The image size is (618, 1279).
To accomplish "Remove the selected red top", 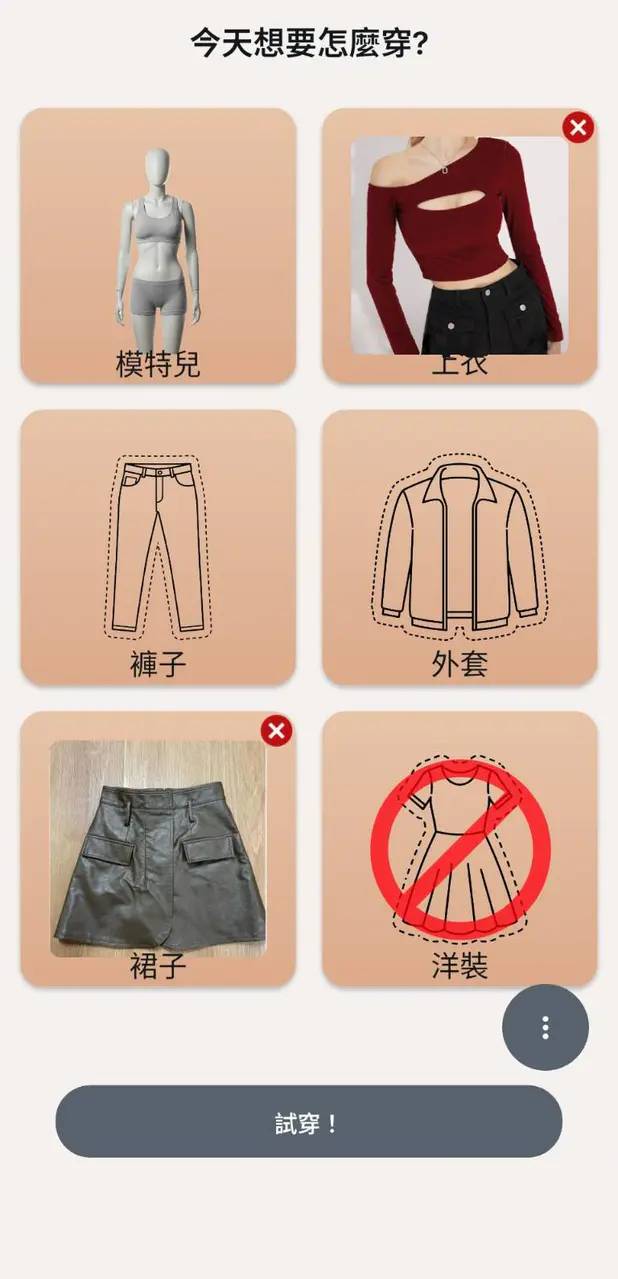I will pos(578,127).
